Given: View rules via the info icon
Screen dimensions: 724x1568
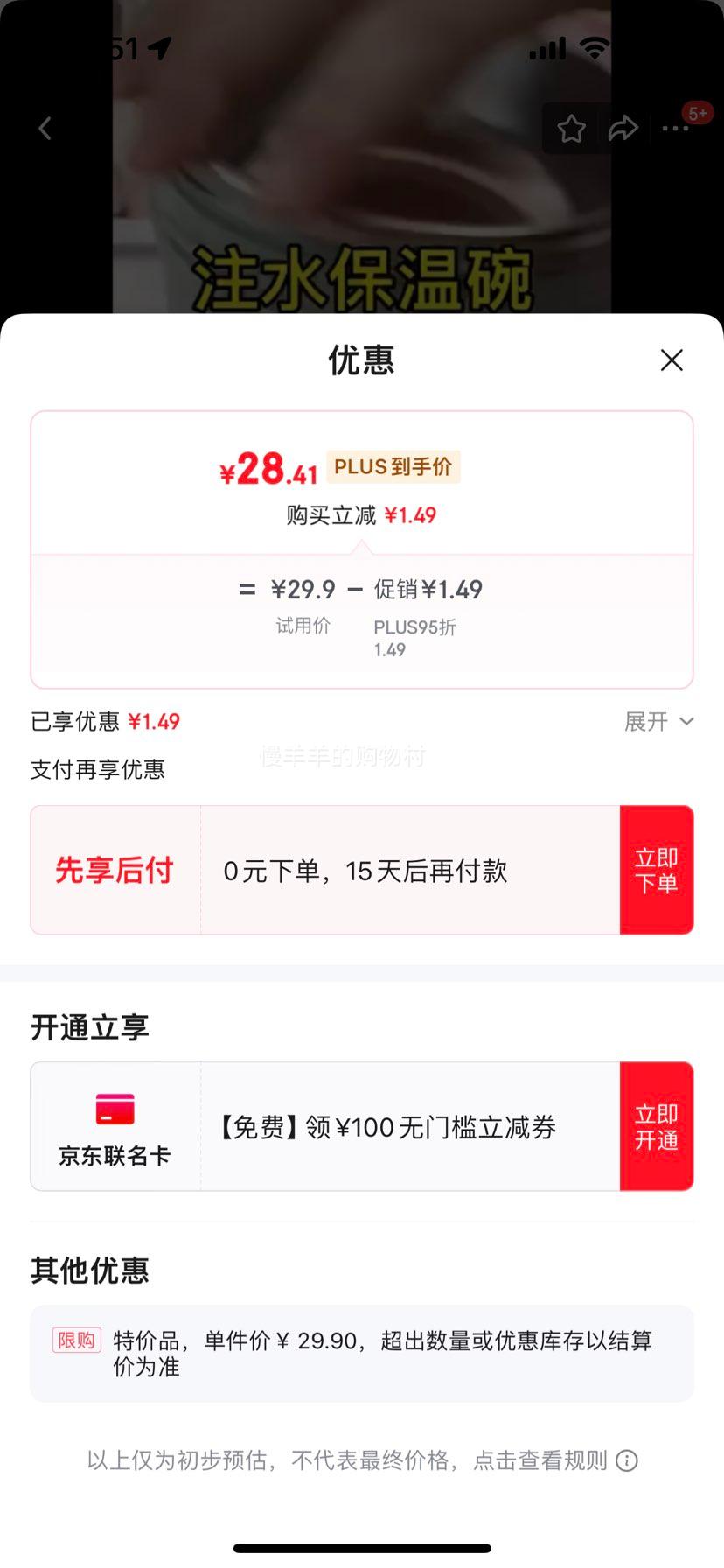Looking at the screenshot, I should tap(627, 1460).
